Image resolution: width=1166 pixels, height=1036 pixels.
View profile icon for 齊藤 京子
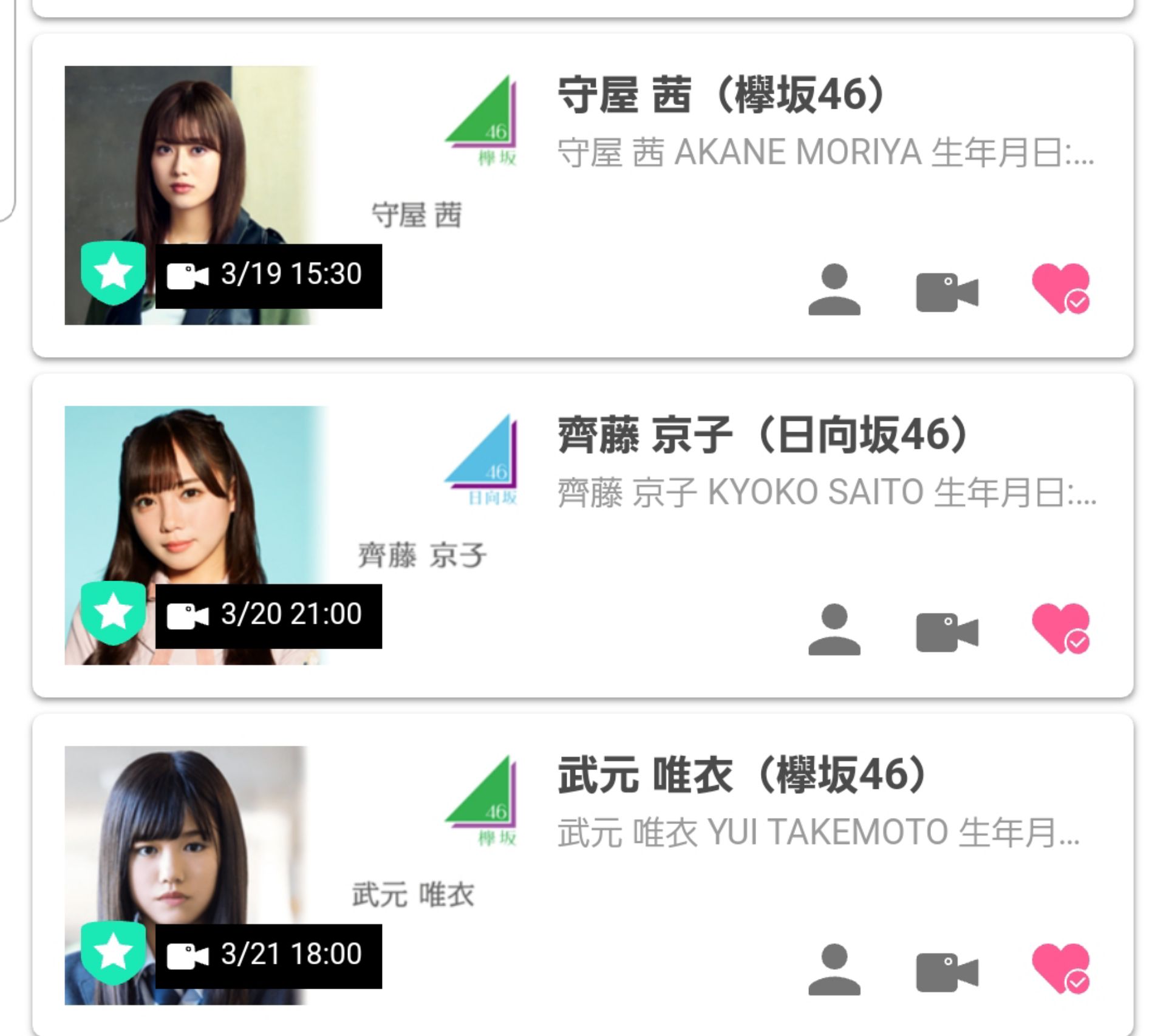pyautogui.click(x=834, y=630)
